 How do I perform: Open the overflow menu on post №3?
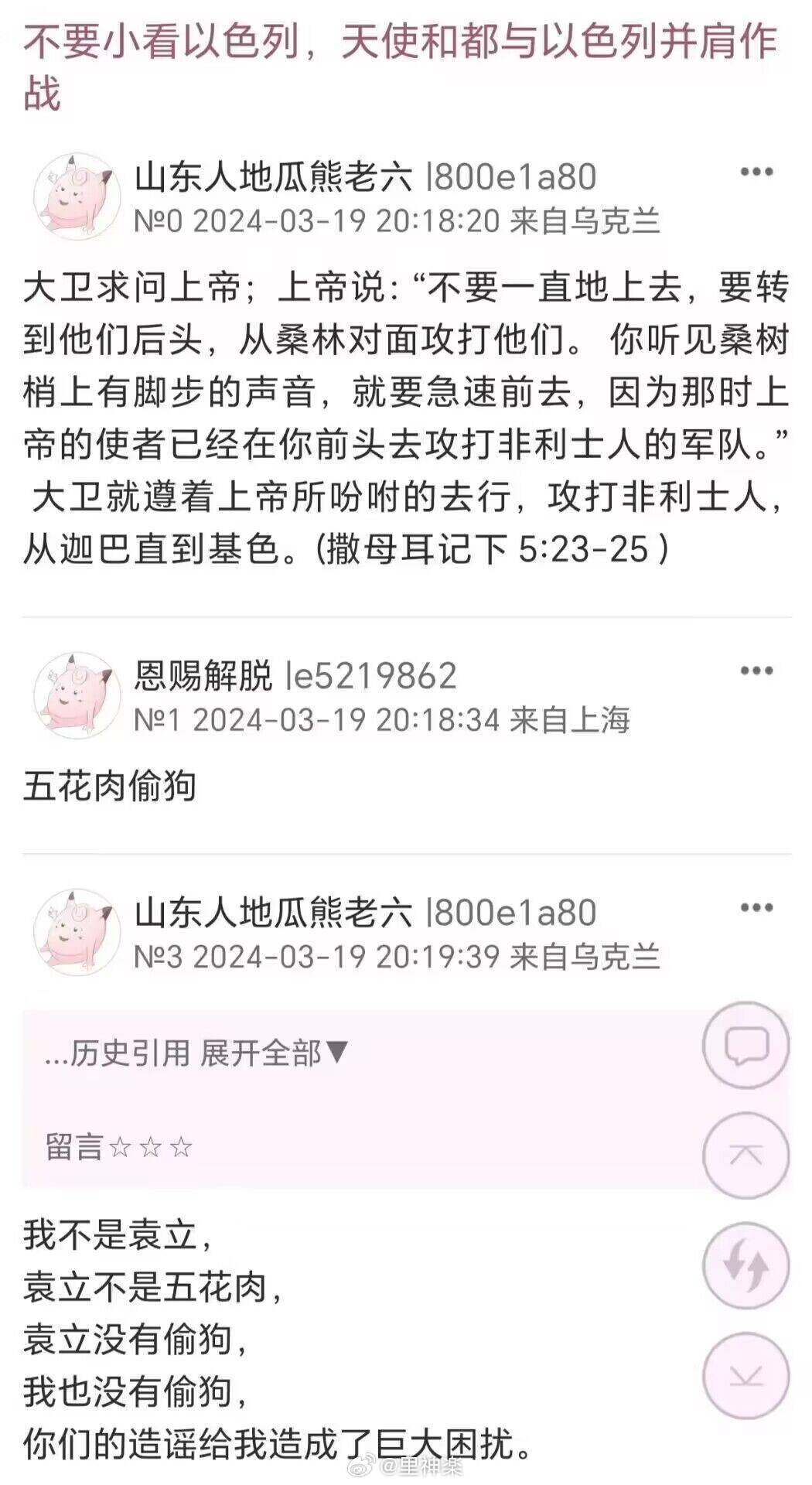pyautogui.click(x=756, y=907)
